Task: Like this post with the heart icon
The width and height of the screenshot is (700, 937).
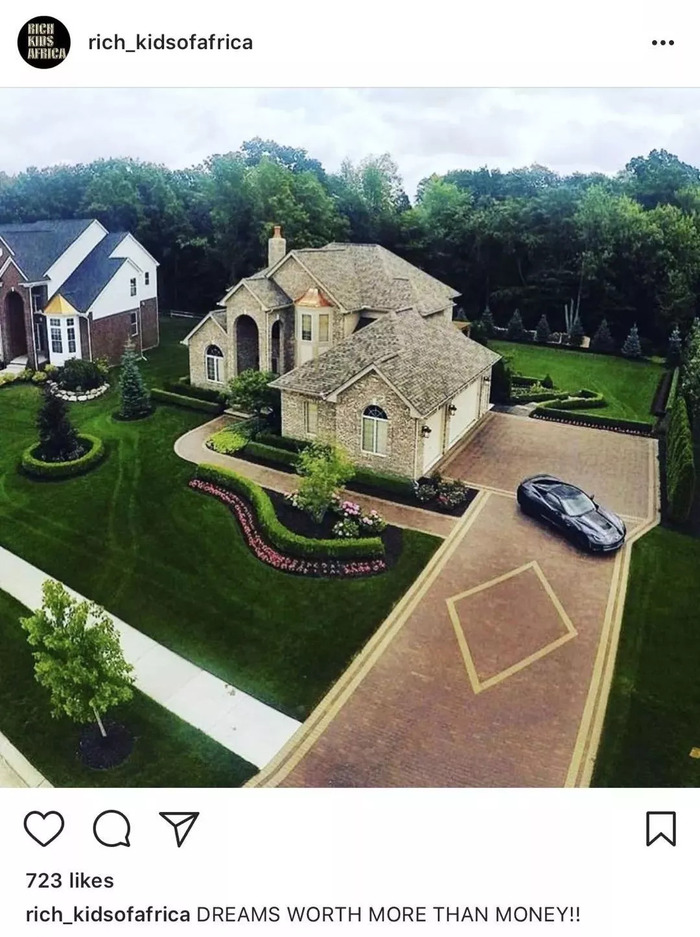Action: [44, 828]
